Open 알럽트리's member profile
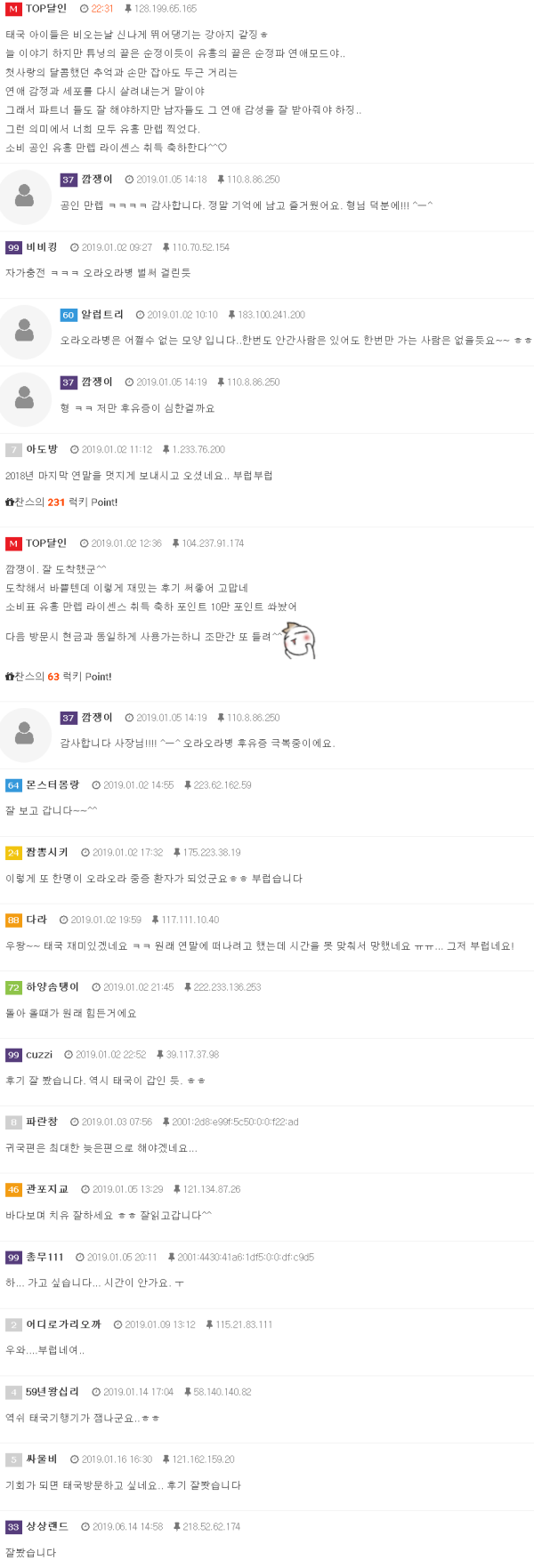The image size is (534, 1568). (x=102, y=315)
